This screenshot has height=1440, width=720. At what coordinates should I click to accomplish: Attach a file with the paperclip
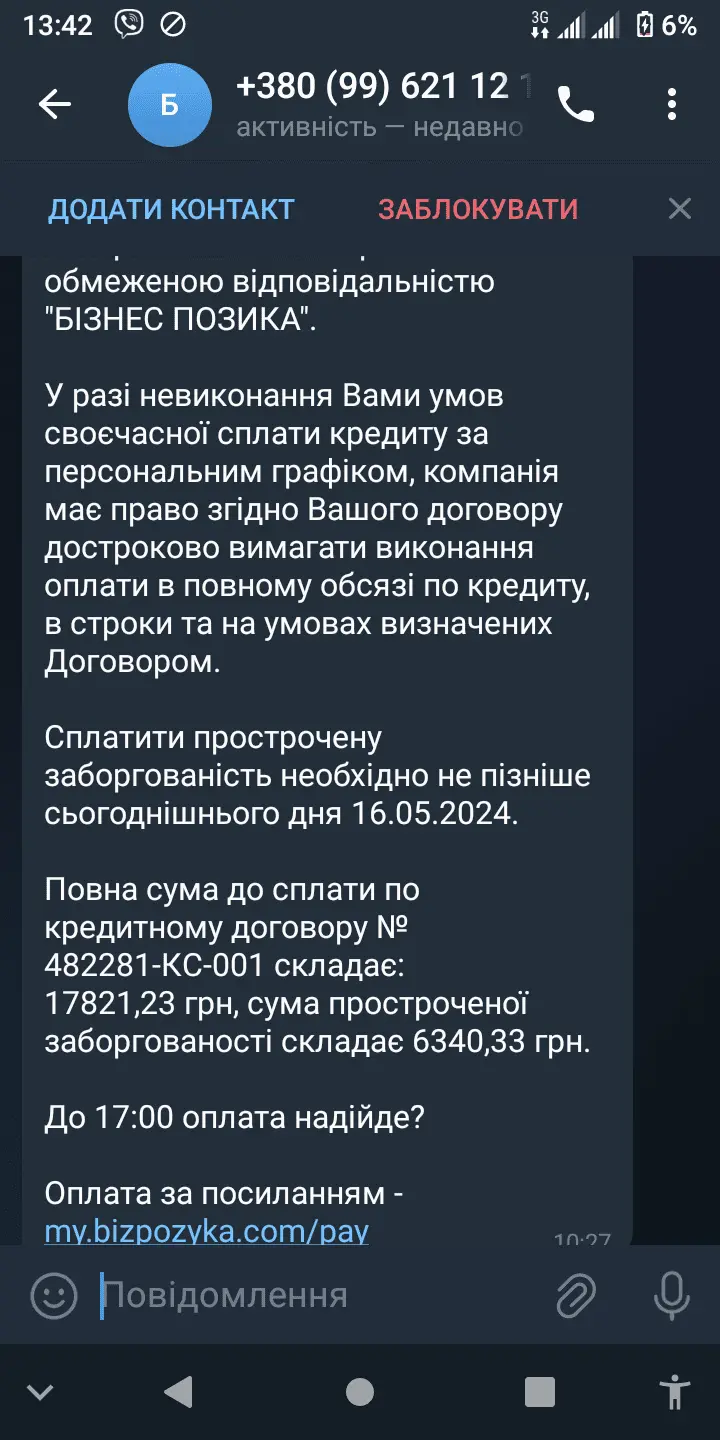576,1295
